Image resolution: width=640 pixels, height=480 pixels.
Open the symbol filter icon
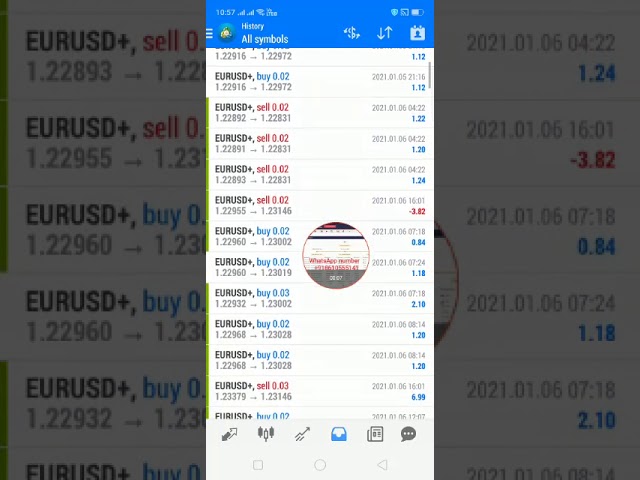click(351, 33)
